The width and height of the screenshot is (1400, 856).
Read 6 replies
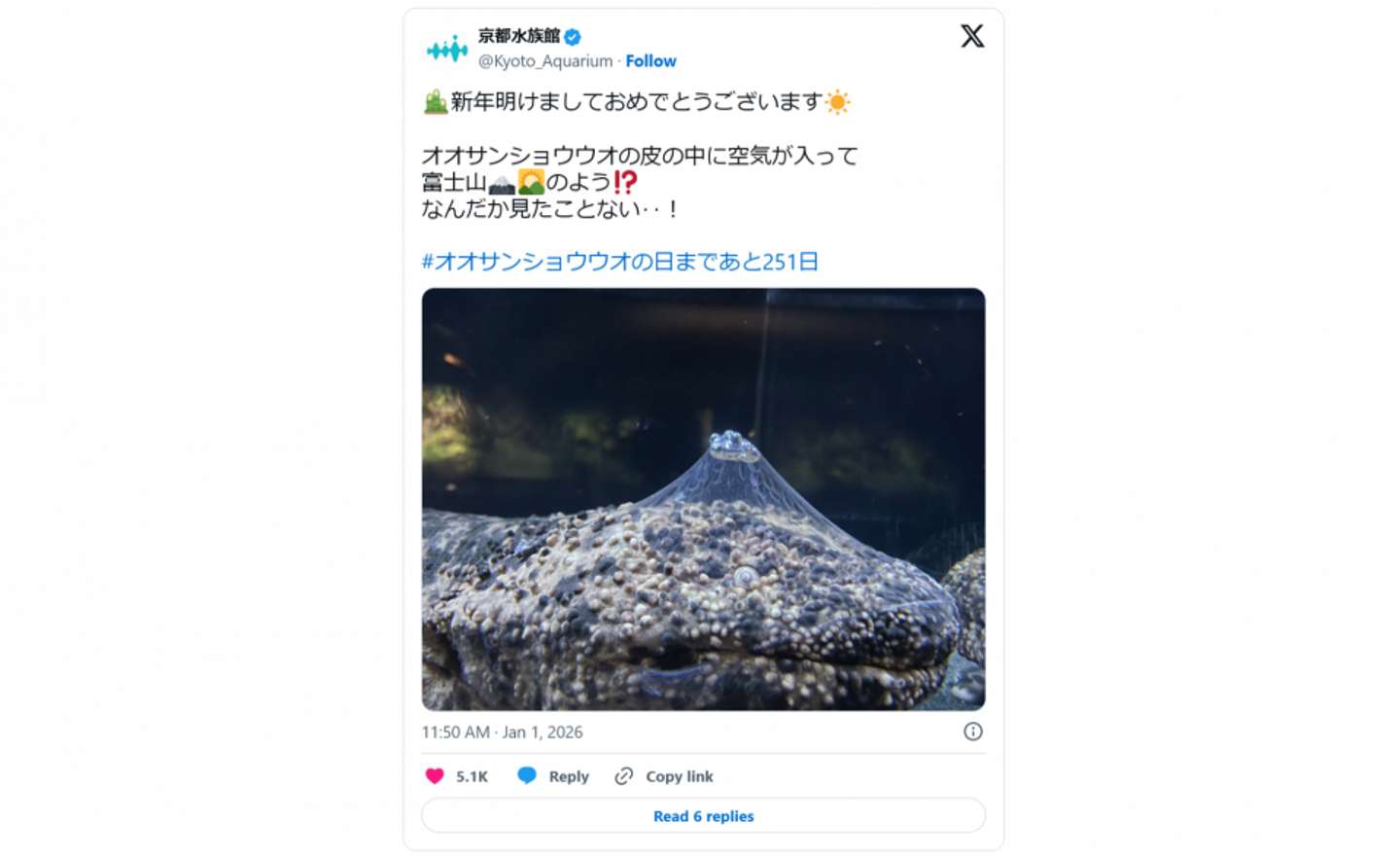tap(703, 816)
